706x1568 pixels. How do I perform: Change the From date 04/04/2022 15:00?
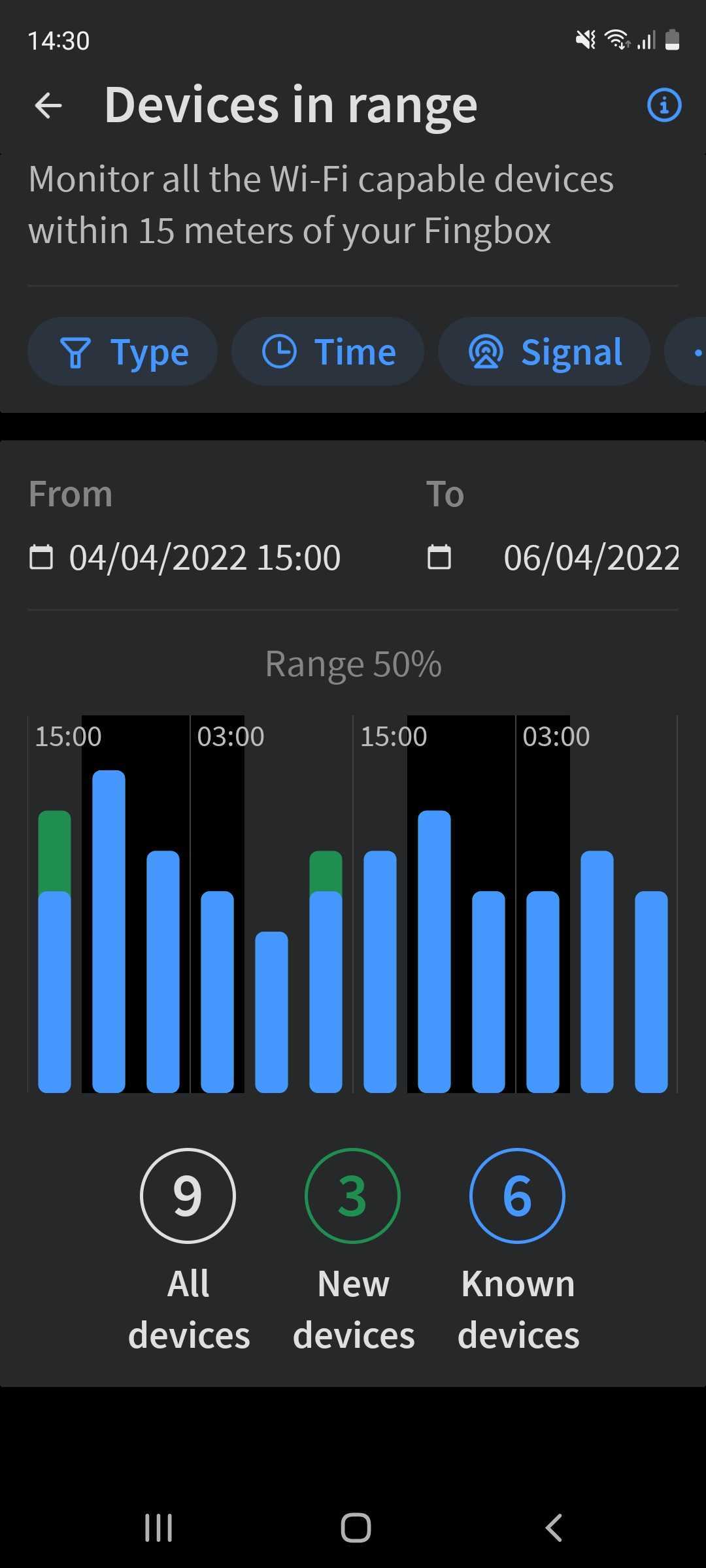(x=186, y=558)
